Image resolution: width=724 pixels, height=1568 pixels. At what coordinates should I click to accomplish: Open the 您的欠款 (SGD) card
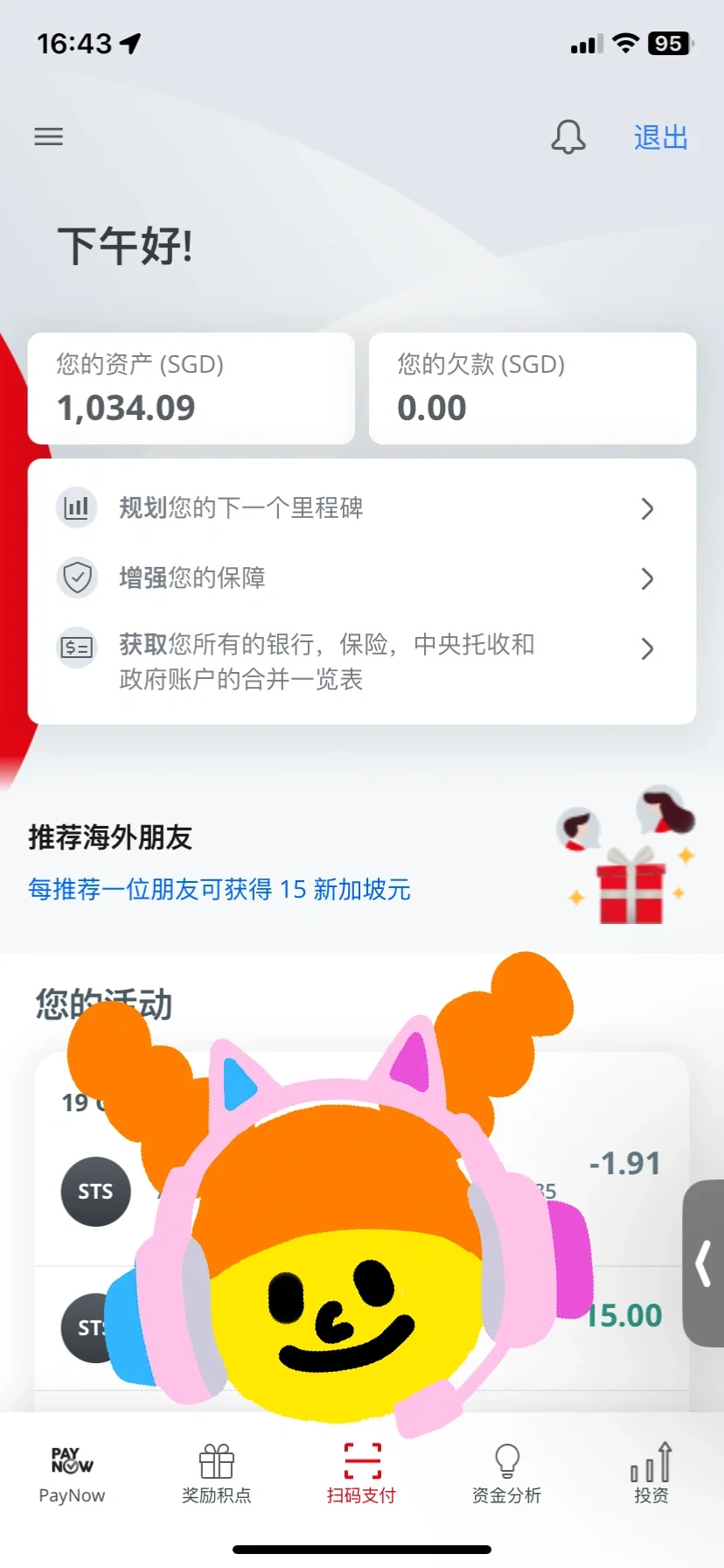[x=532, y=388]
